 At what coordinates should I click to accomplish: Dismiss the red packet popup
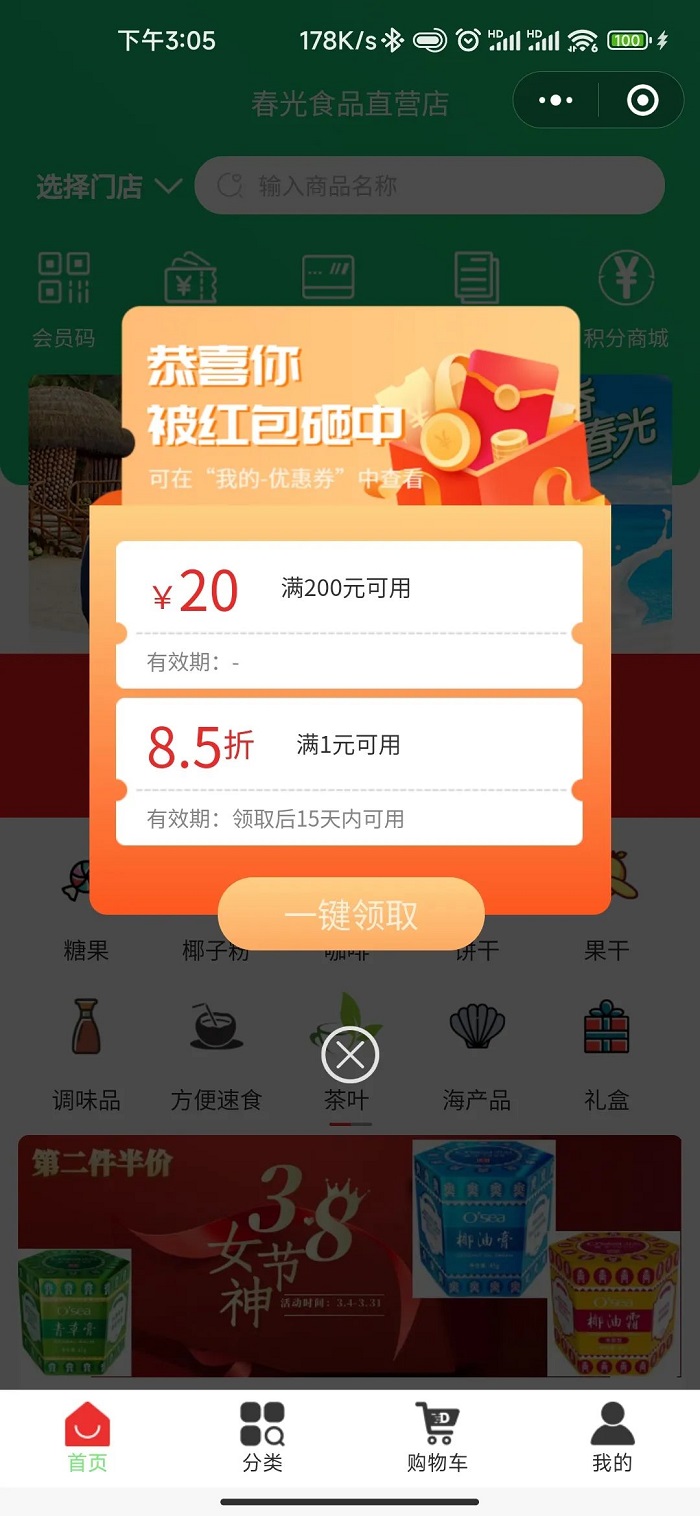[350, 1054]
